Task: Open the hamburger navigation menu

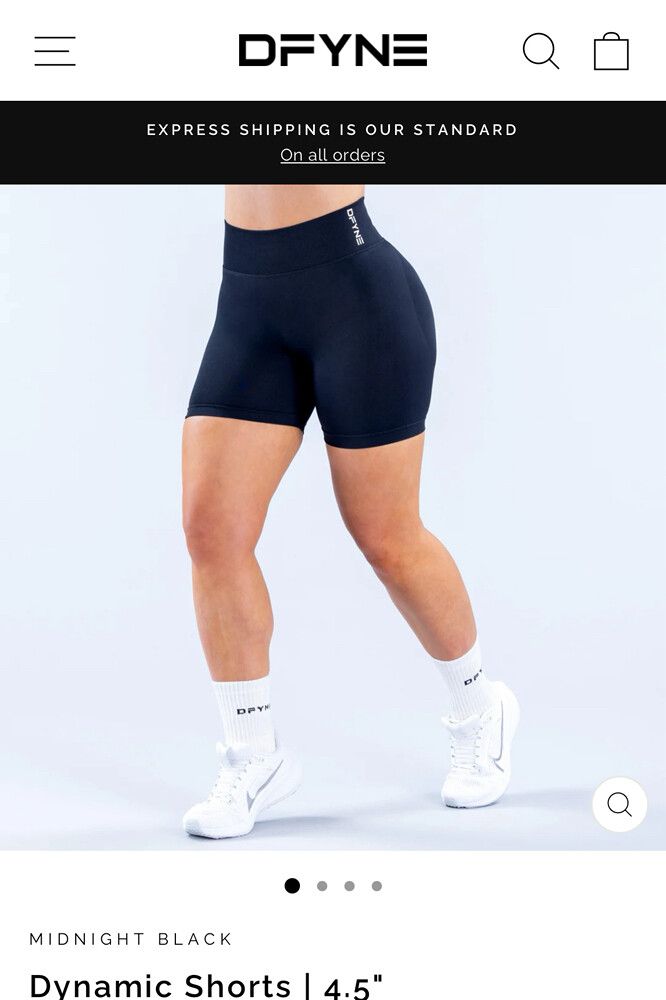Action: tap(55, 51)
